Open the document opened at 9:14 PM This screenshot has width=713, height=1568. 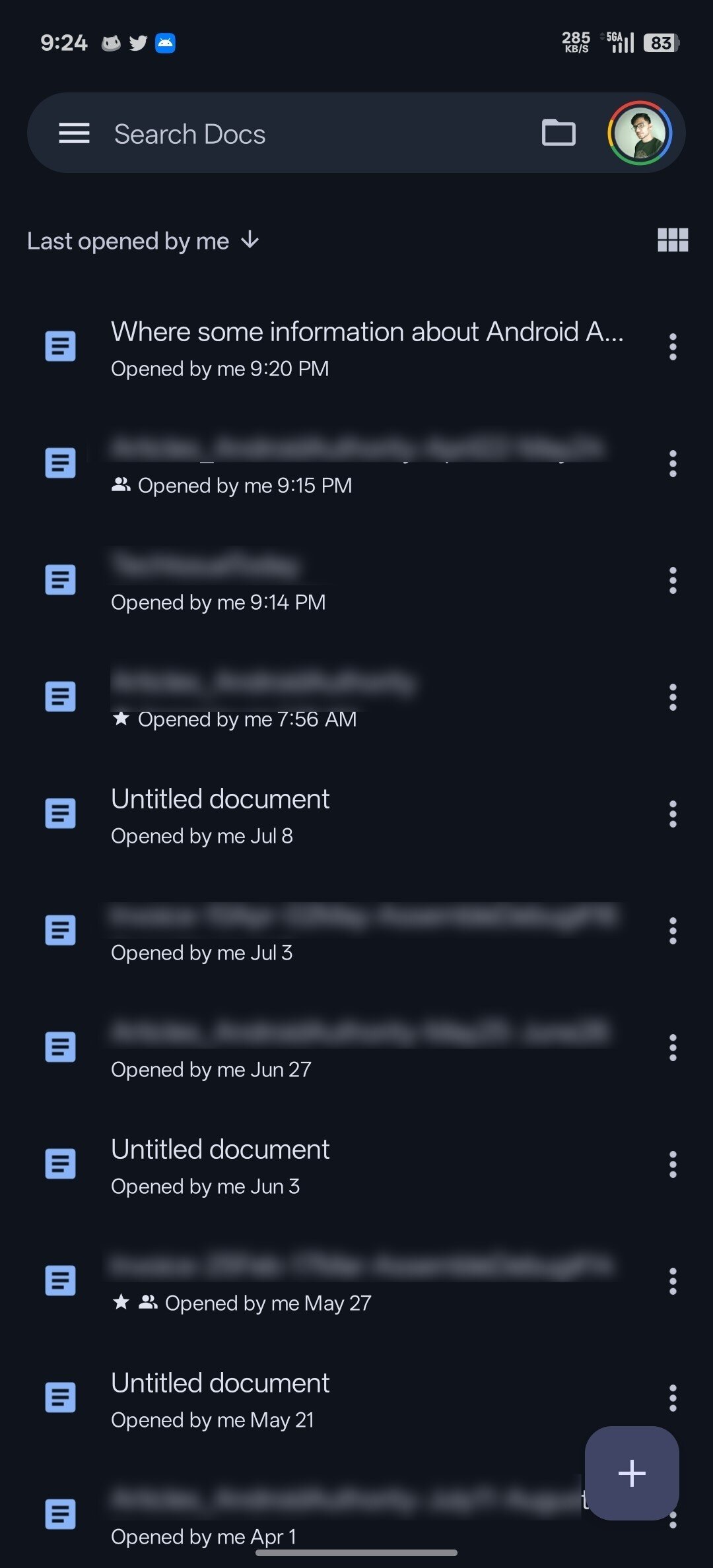tap(356, 581)
